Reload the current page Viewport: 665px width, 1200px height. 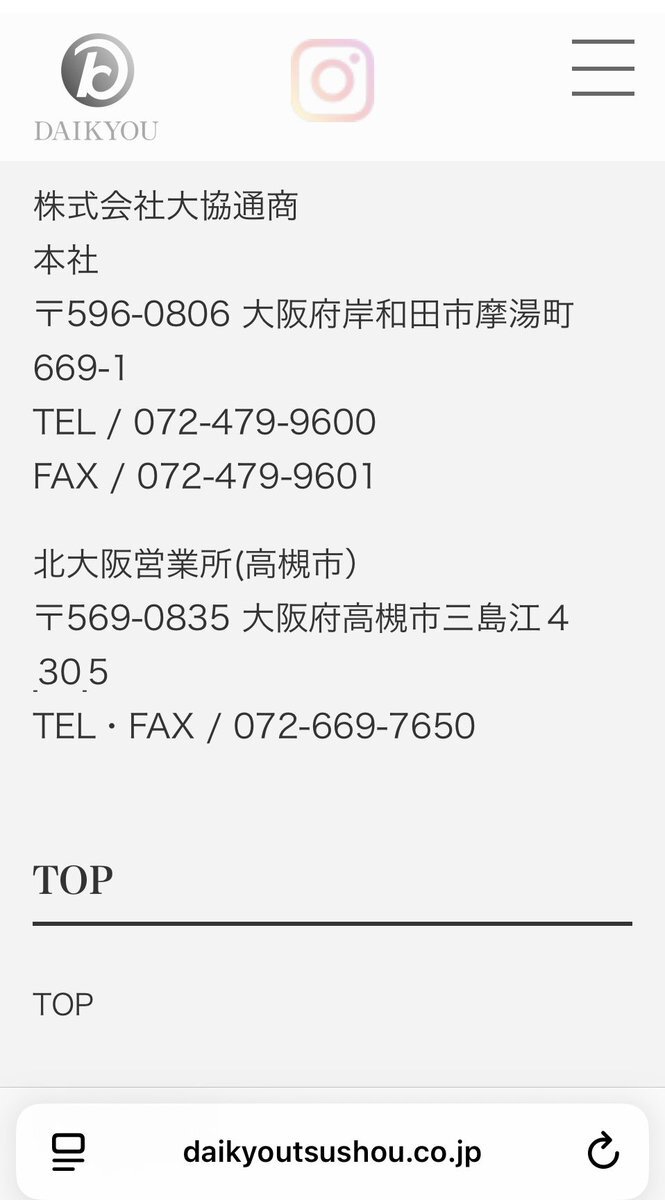click(x=603, y=1152)
